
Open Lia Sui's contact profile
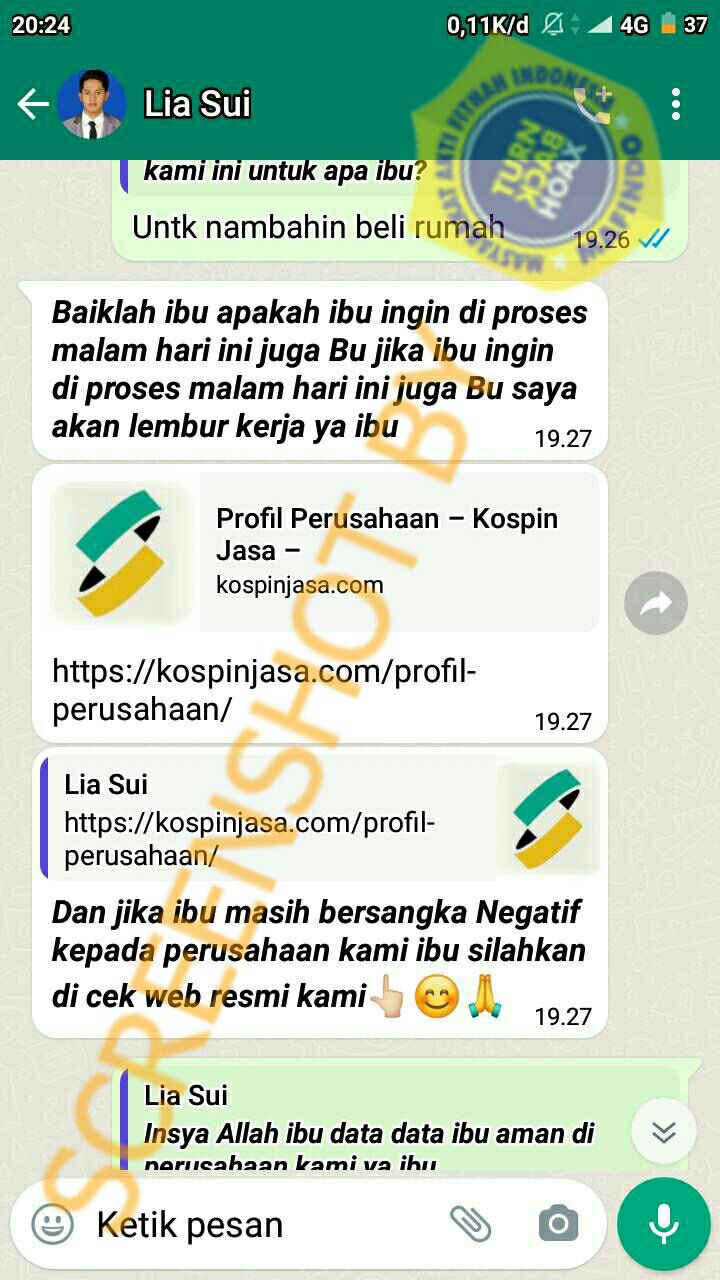coord(196,104)
